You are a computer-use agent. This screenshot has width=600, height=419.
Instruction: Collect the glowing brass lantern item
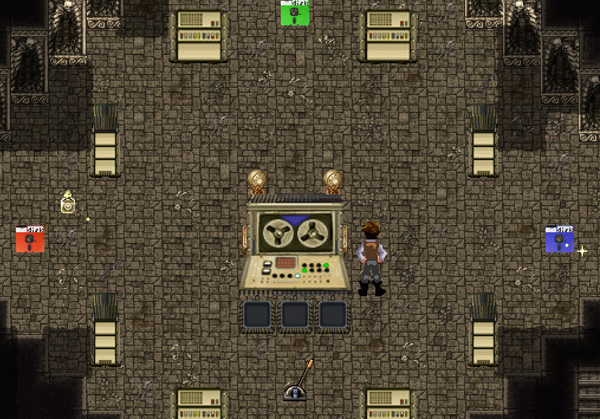coord(67,203)
